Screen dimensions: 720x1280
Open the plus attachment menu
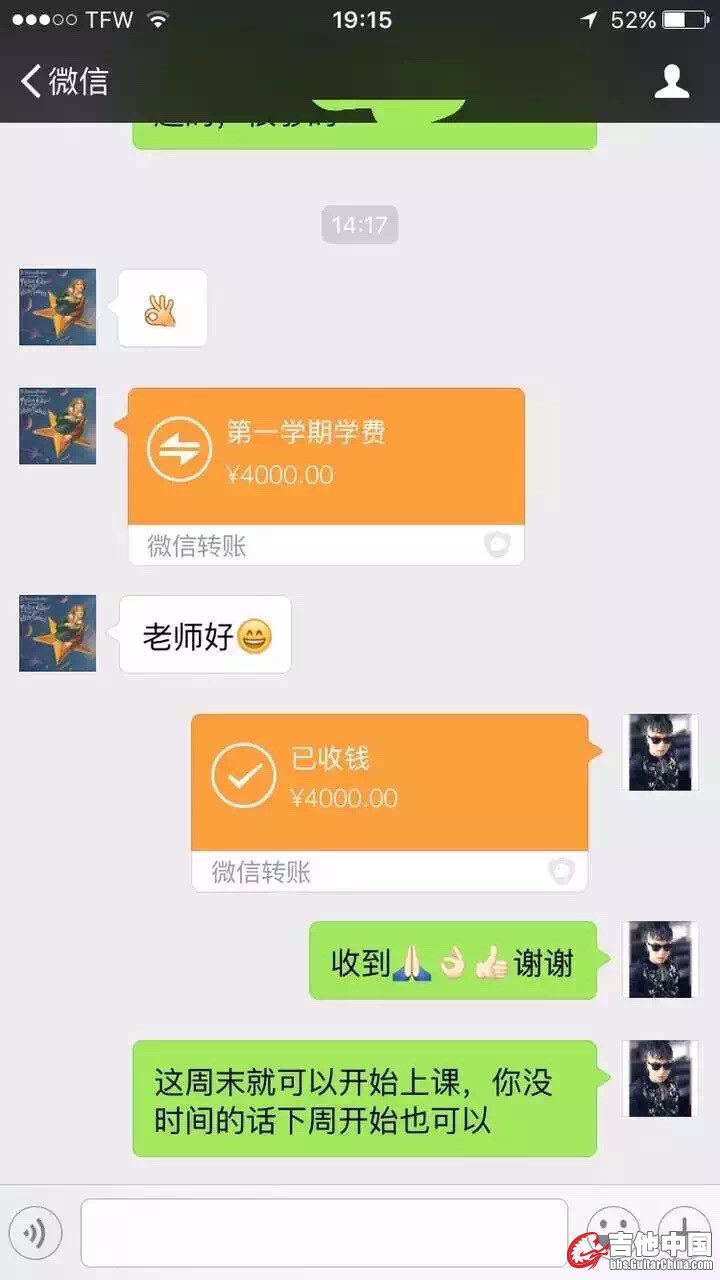(x=685, y=1230)
